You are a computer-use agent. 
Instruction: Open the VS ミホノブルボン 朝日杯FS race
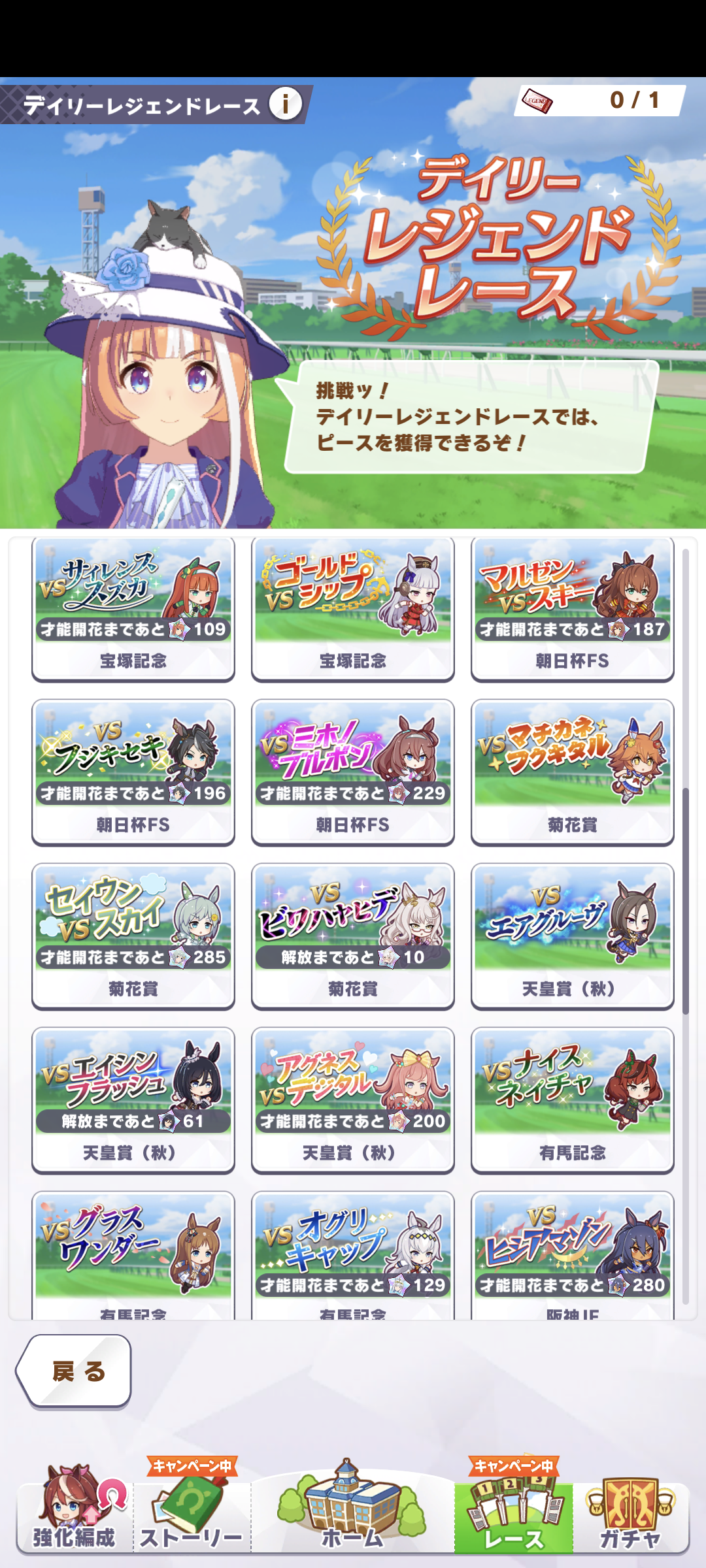point(353,772)
